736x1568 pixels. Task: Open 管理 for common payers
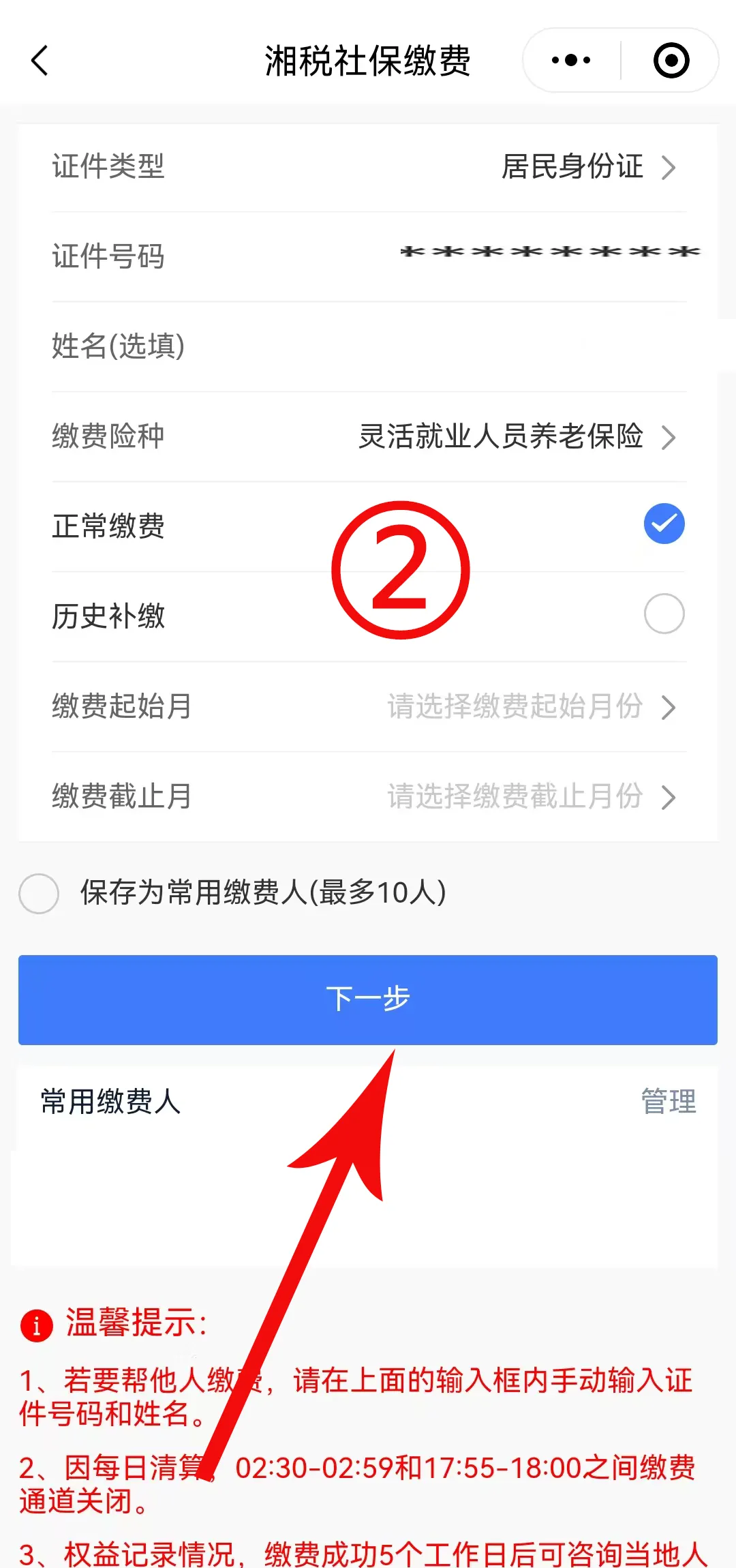click(x=668, y=1102)
